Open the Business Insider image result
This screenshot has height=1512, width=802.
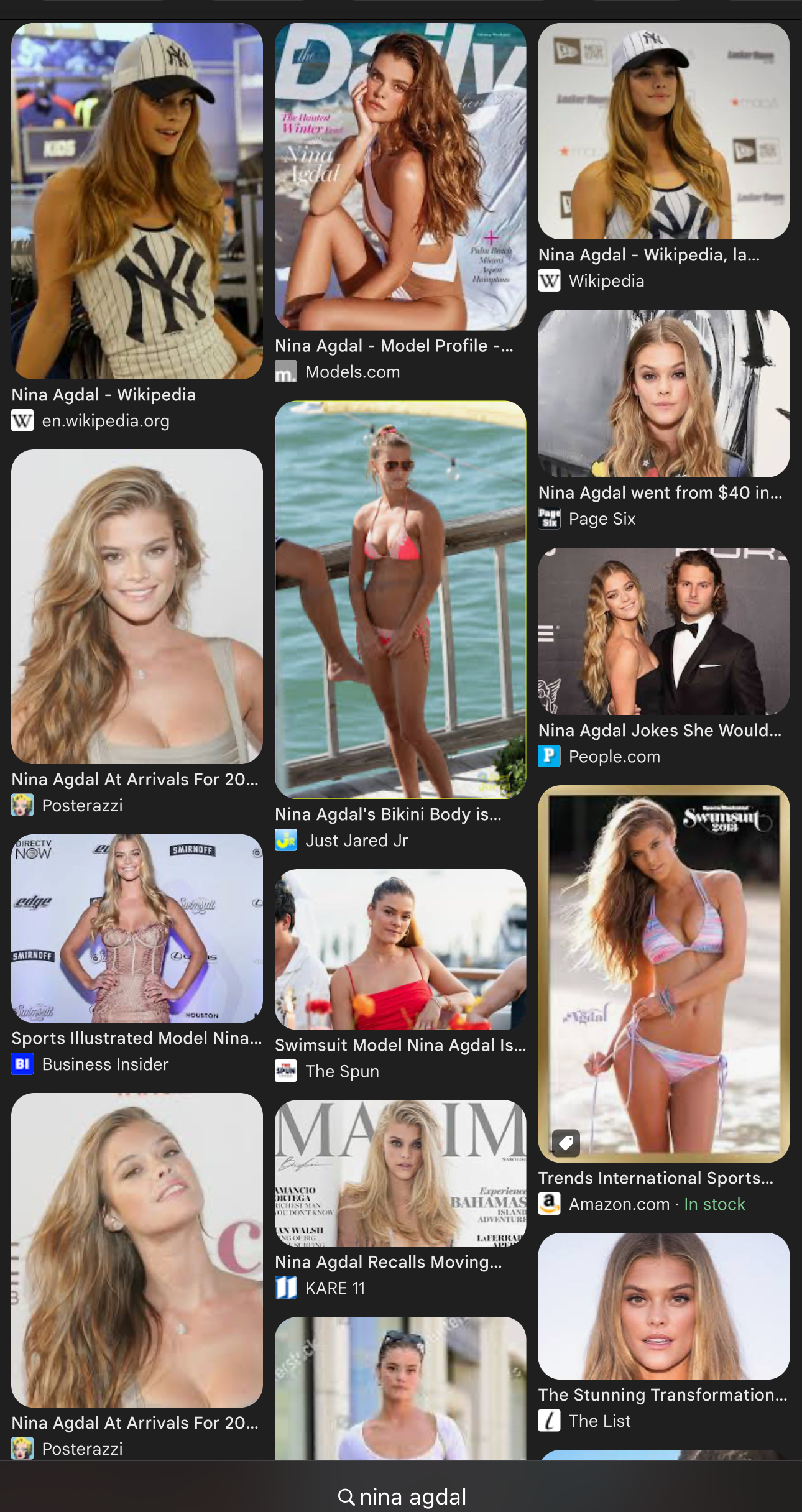(137, 928)
